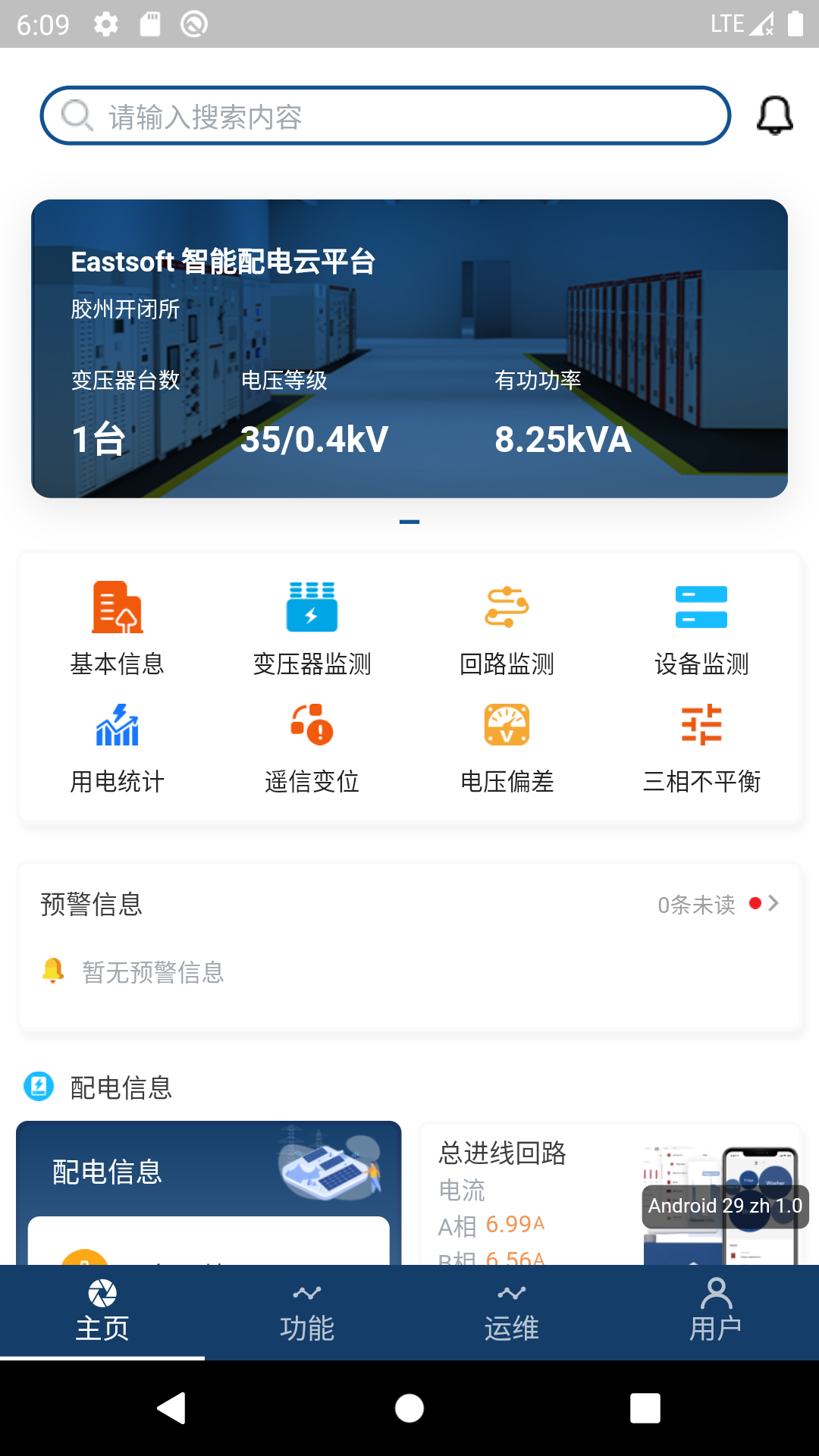
Task: Go back with system back button
Action: point(172,1408)
